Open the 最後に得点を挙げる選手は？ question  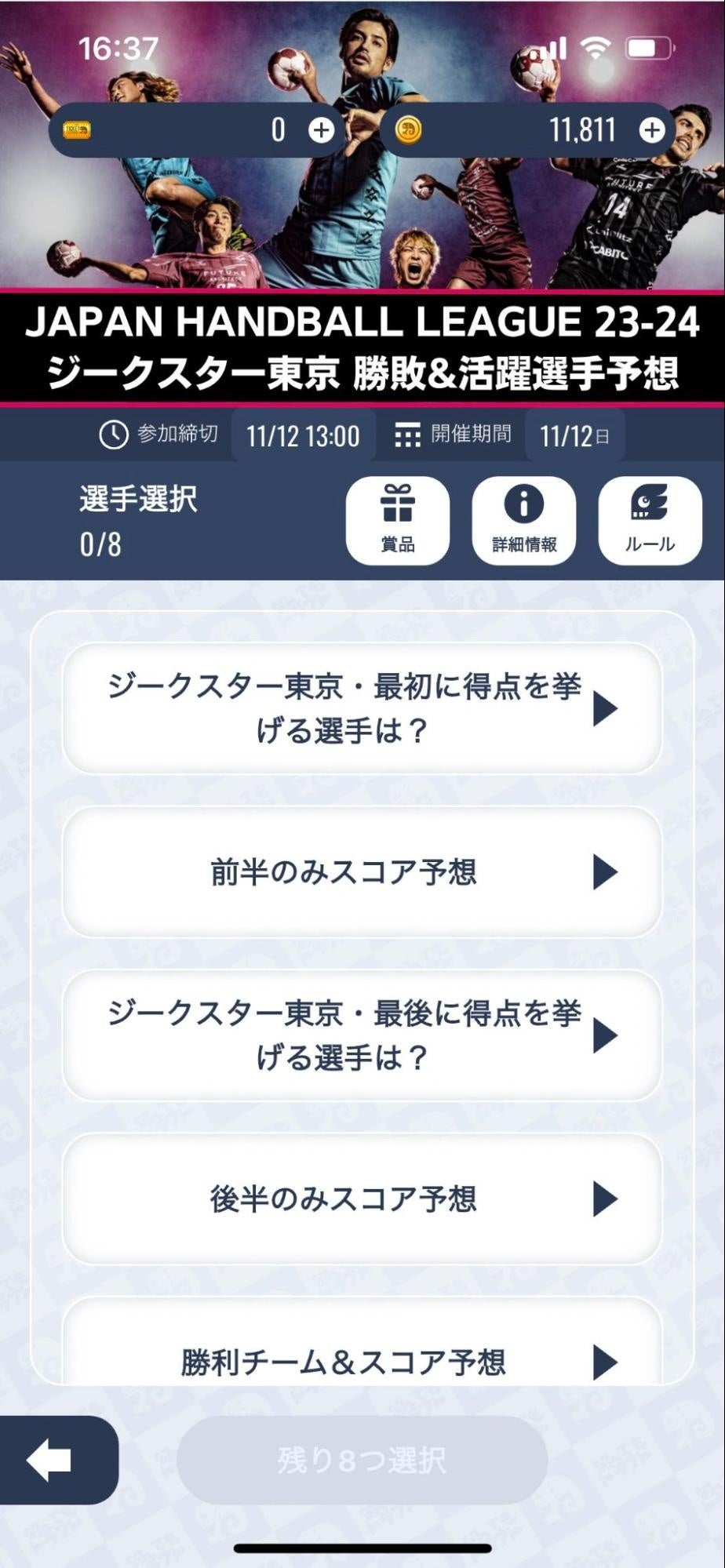point(362,1035)
